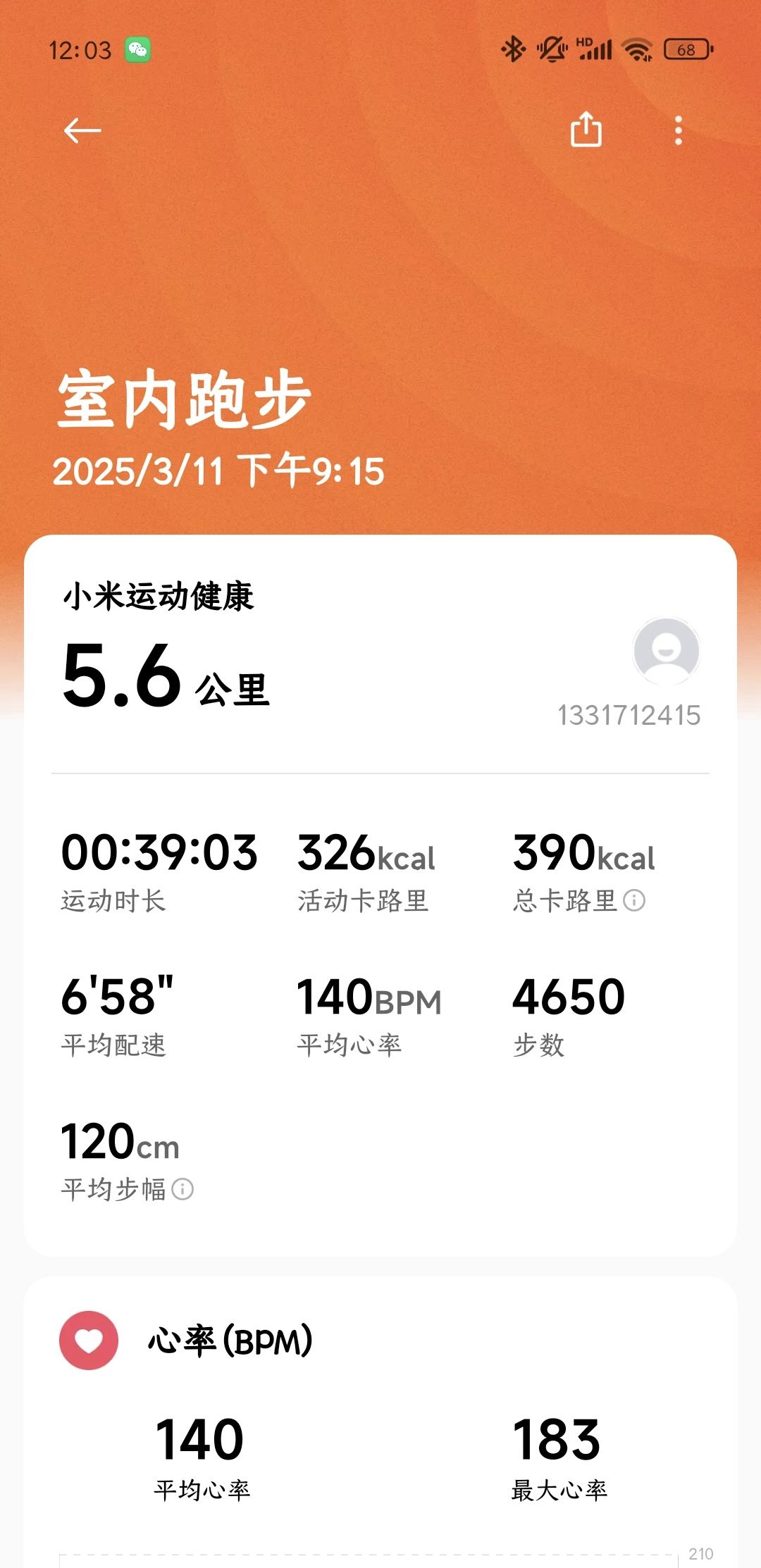This screenshot has height=1568, width=761.
Task: Share this indoor running record
Action: tap(586, 130)
